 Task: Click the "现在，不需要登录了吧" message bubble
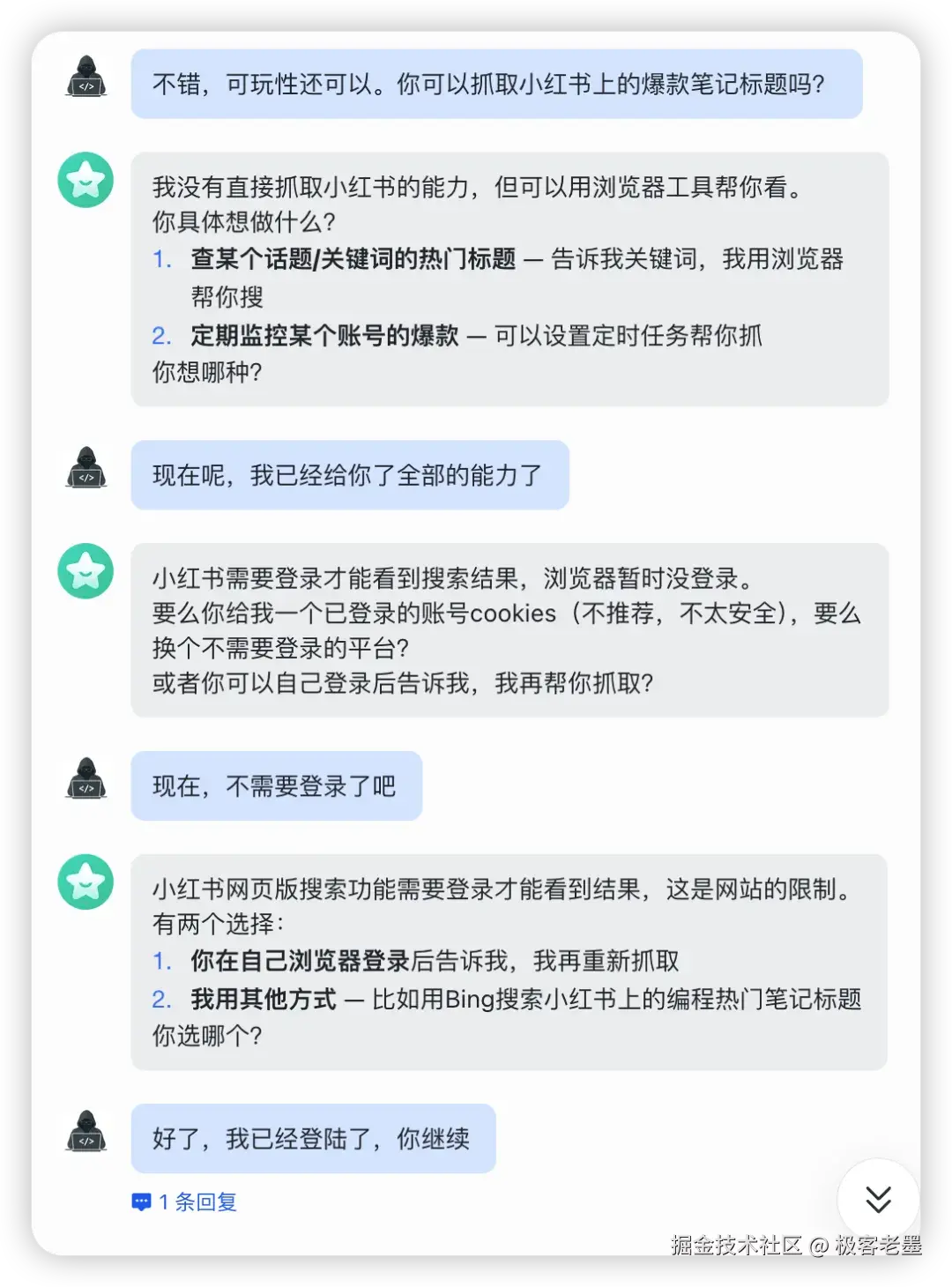point(276,785)
